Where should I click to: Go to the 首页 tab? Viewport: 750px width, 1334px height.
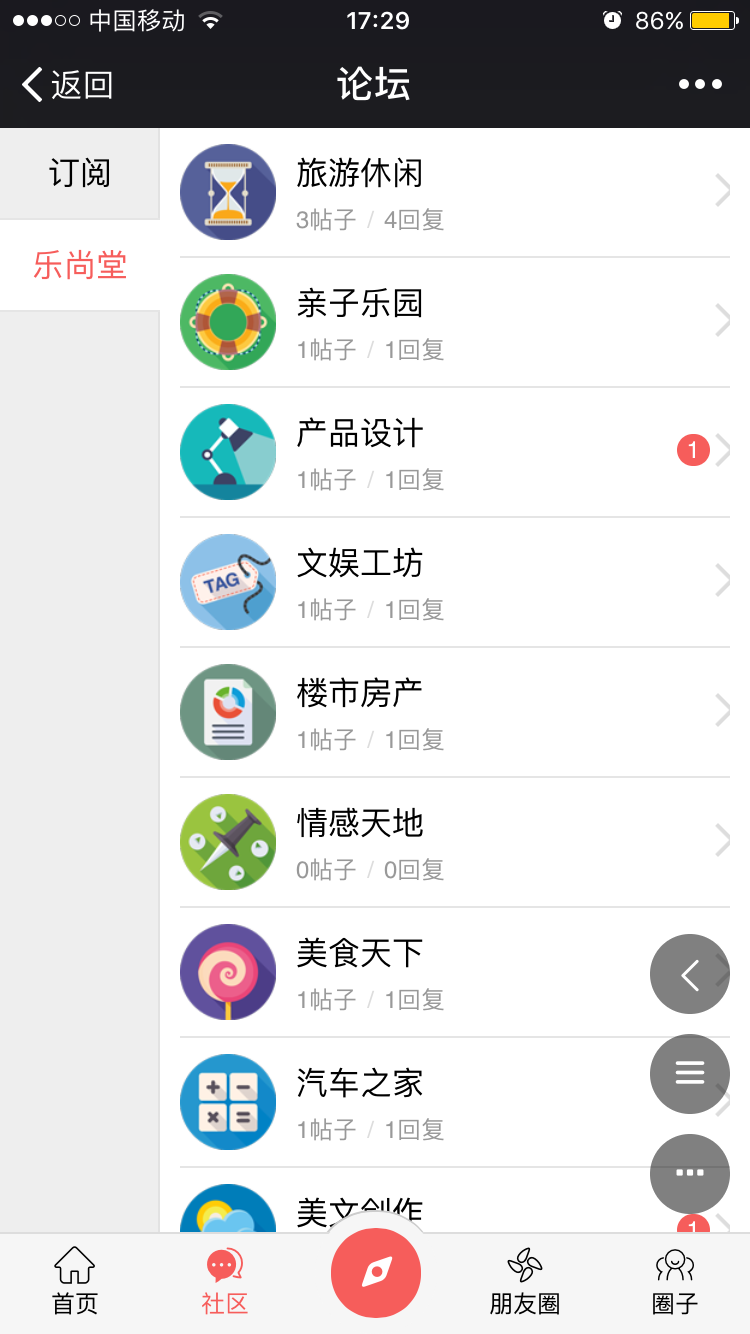75,1282
